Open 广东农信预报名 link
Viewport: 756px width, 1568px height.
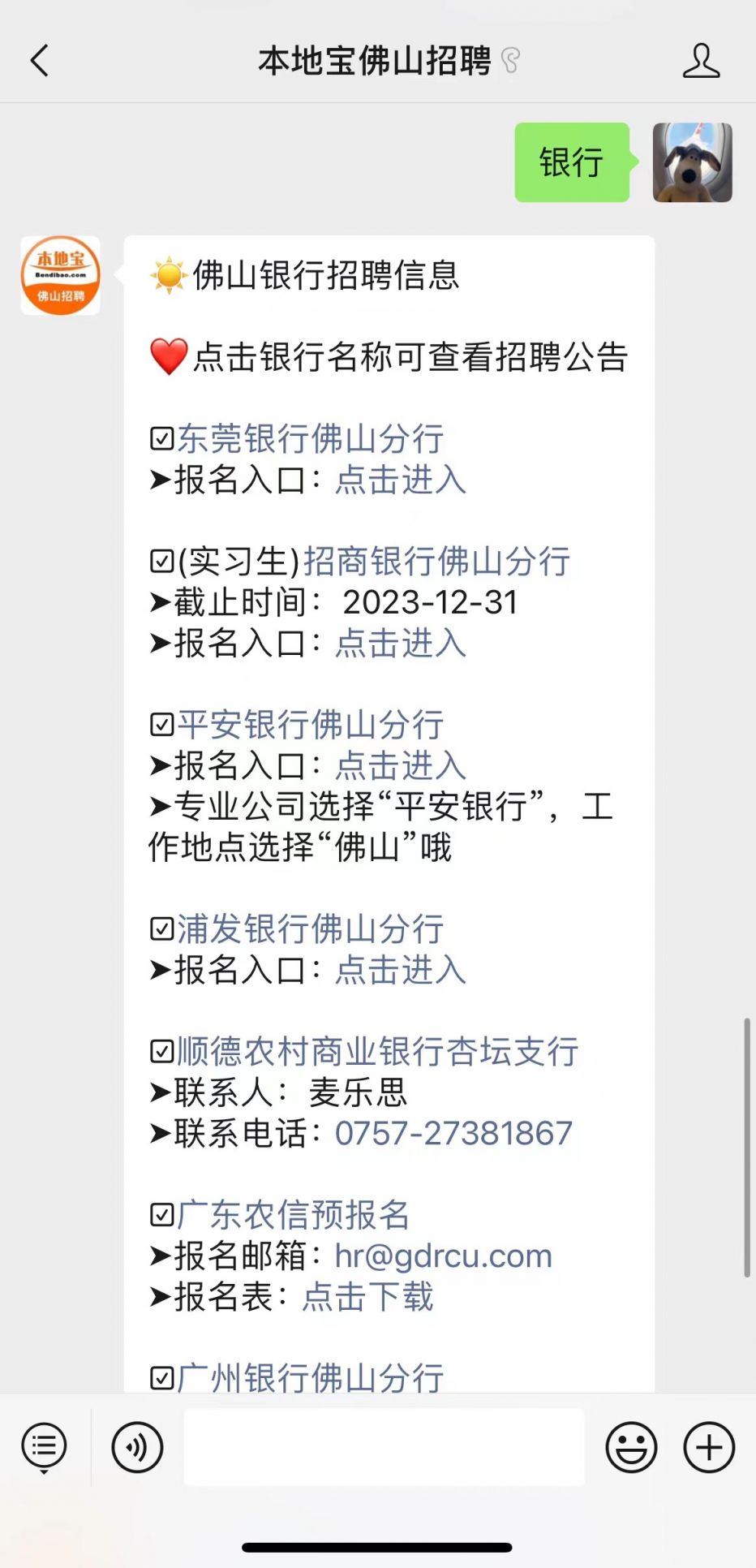(x=294, y=1215)
